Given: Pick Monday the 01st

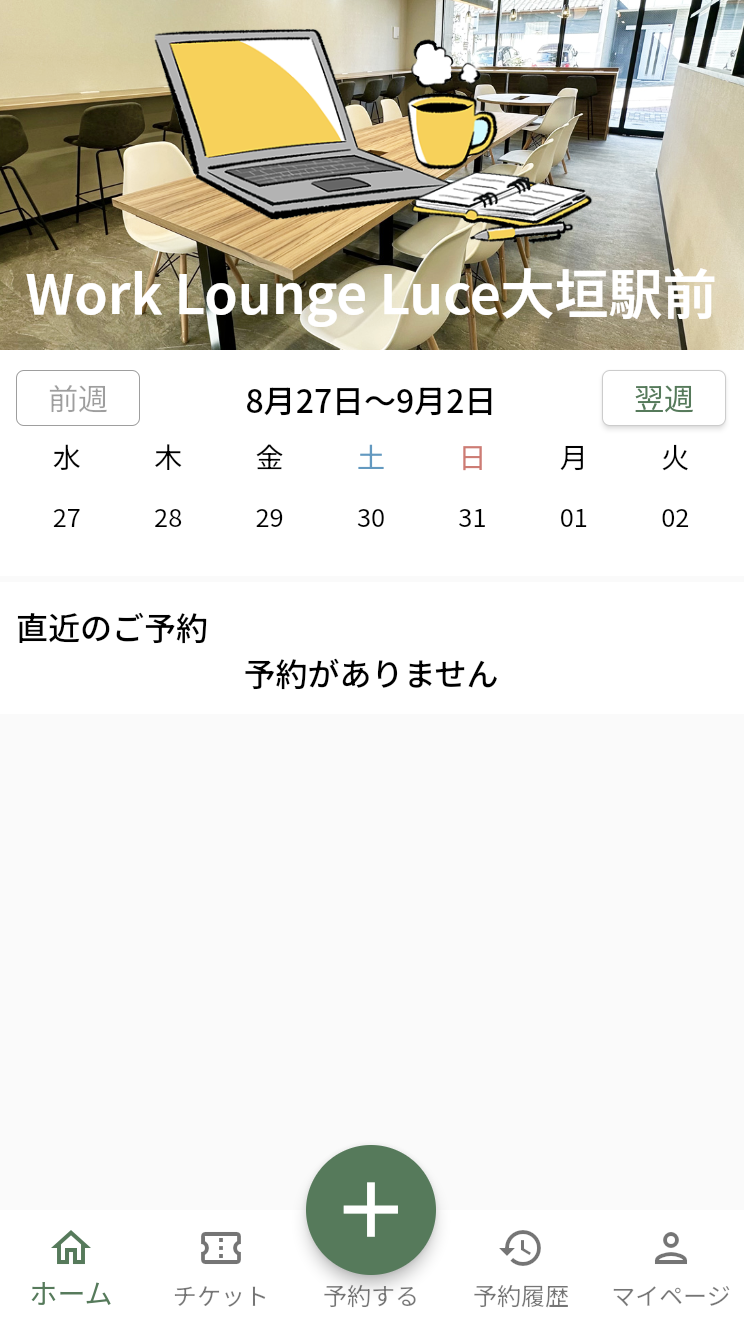Looking at the screenshot, I should pos(573,518).
